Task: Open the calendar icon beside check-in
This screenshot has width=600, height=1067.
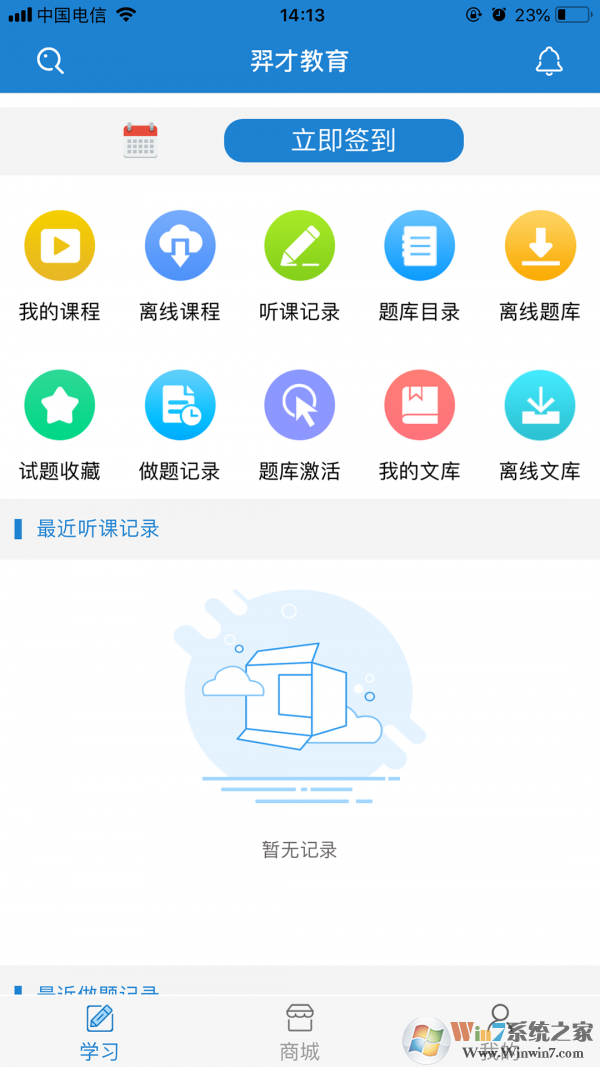Action: pyautogui.click(x=140, y=141)
